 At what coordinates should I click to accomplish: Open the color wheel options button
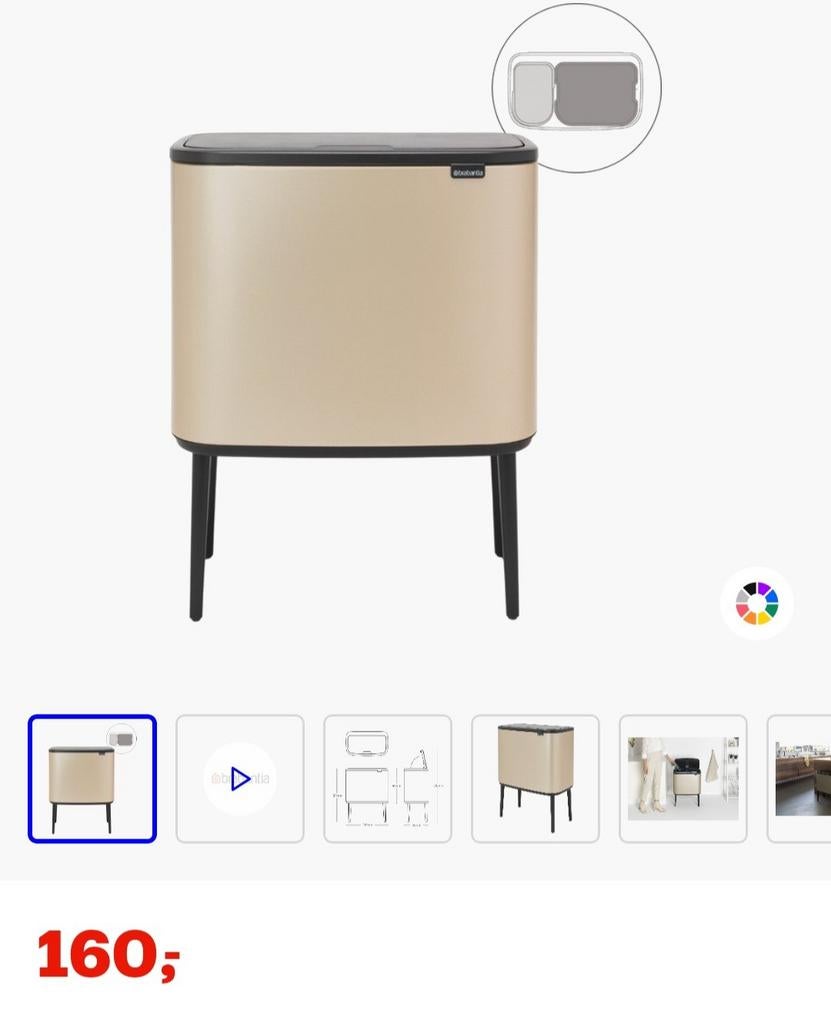click(757, 603)
